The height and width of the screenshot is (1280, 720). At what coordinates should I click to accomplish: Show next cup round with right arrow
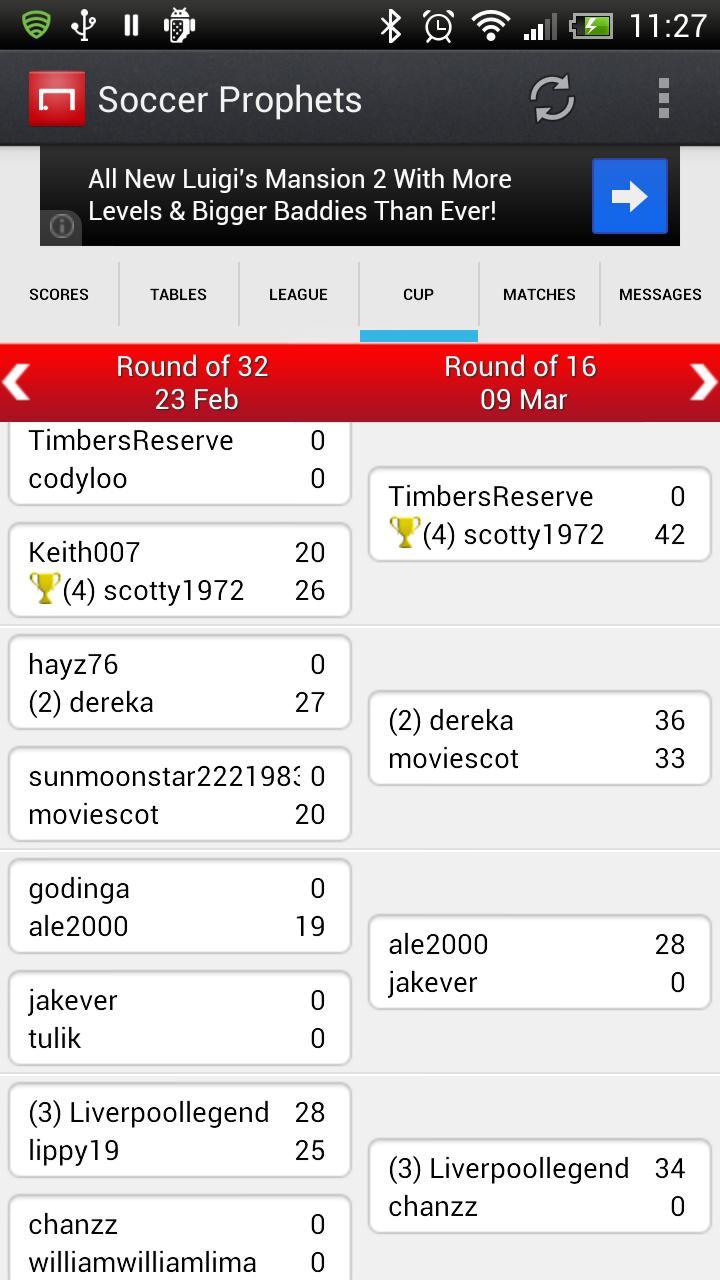tap(703, 382)
